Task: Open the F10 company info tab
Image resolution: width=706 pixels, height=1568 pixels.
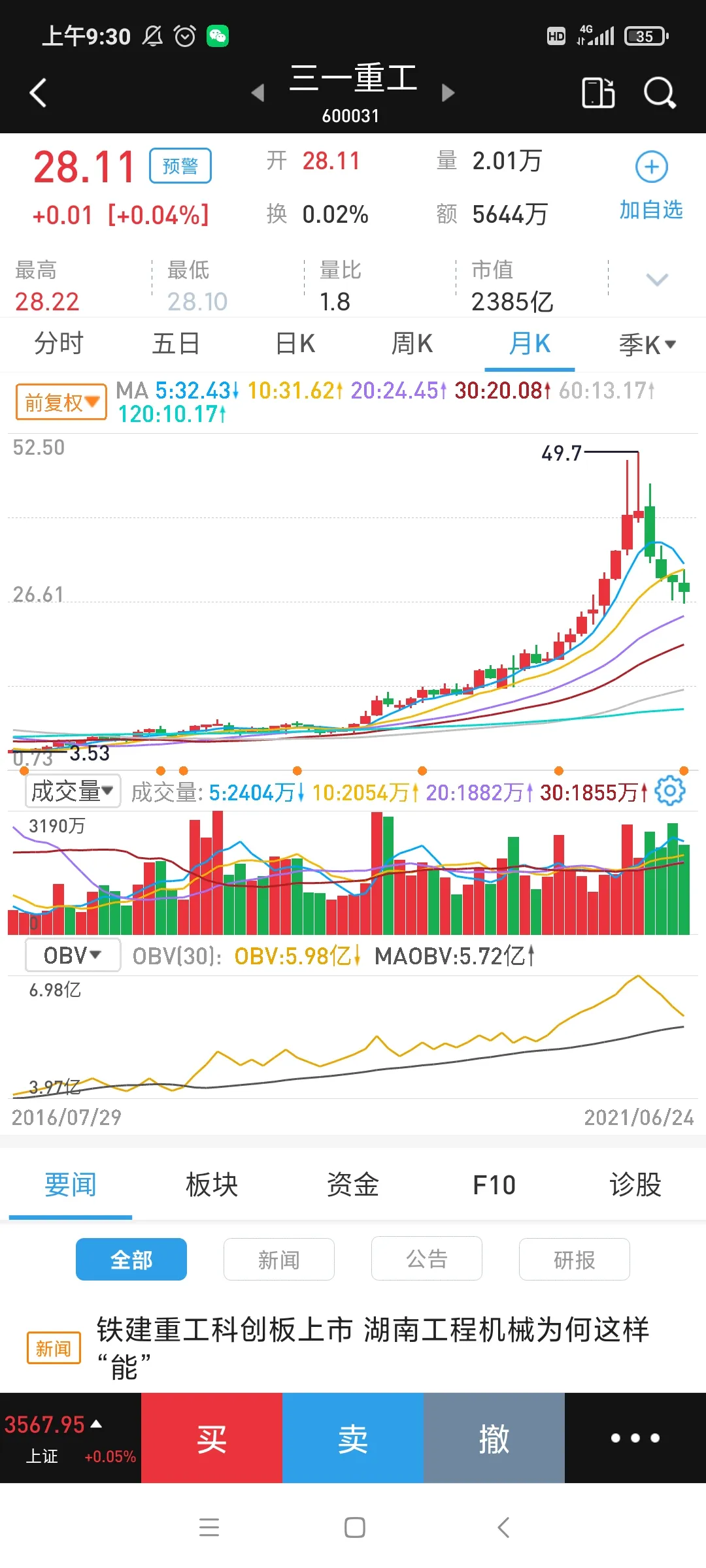Action: (494, 1184)
